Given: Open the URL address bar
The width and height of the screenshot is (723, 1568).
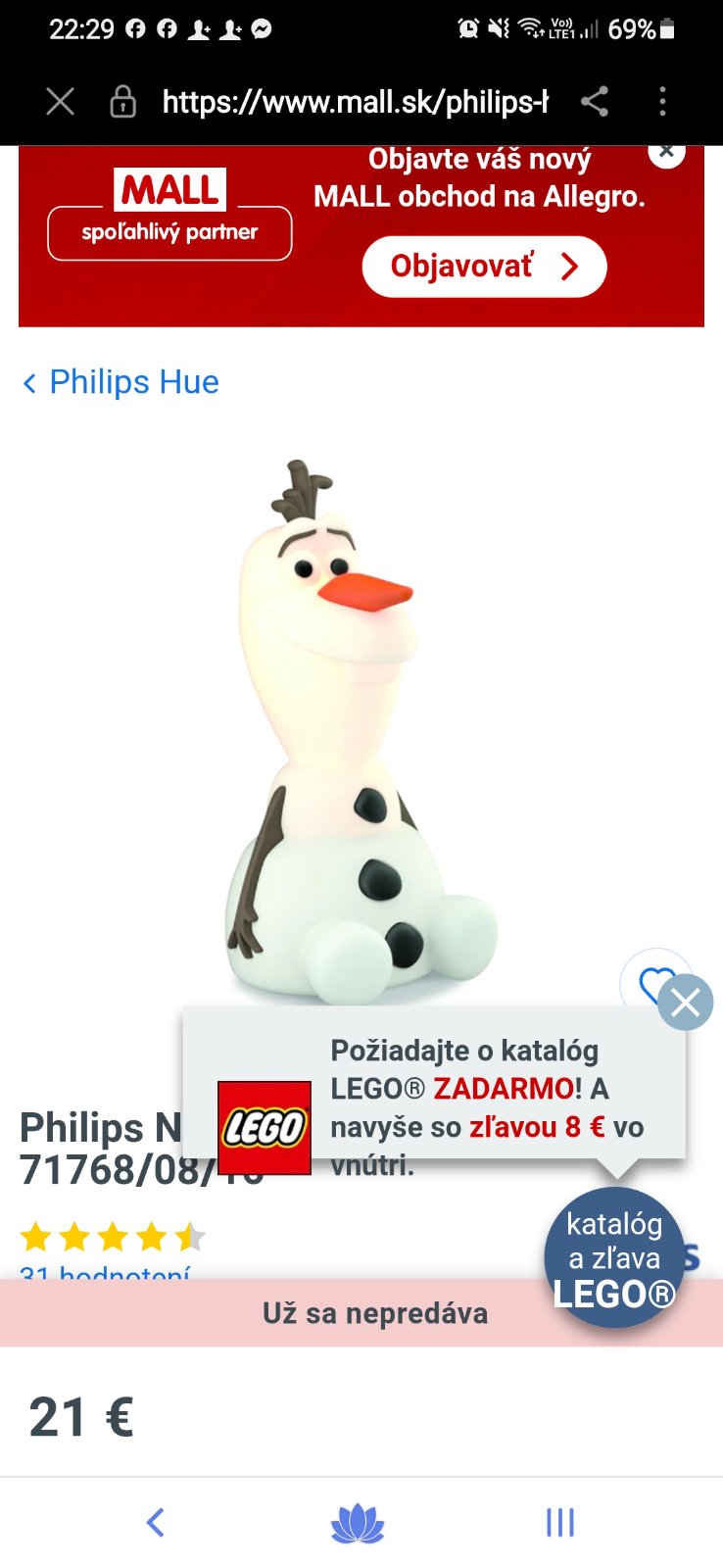Looking at the screenshot, I should (355, 101).
